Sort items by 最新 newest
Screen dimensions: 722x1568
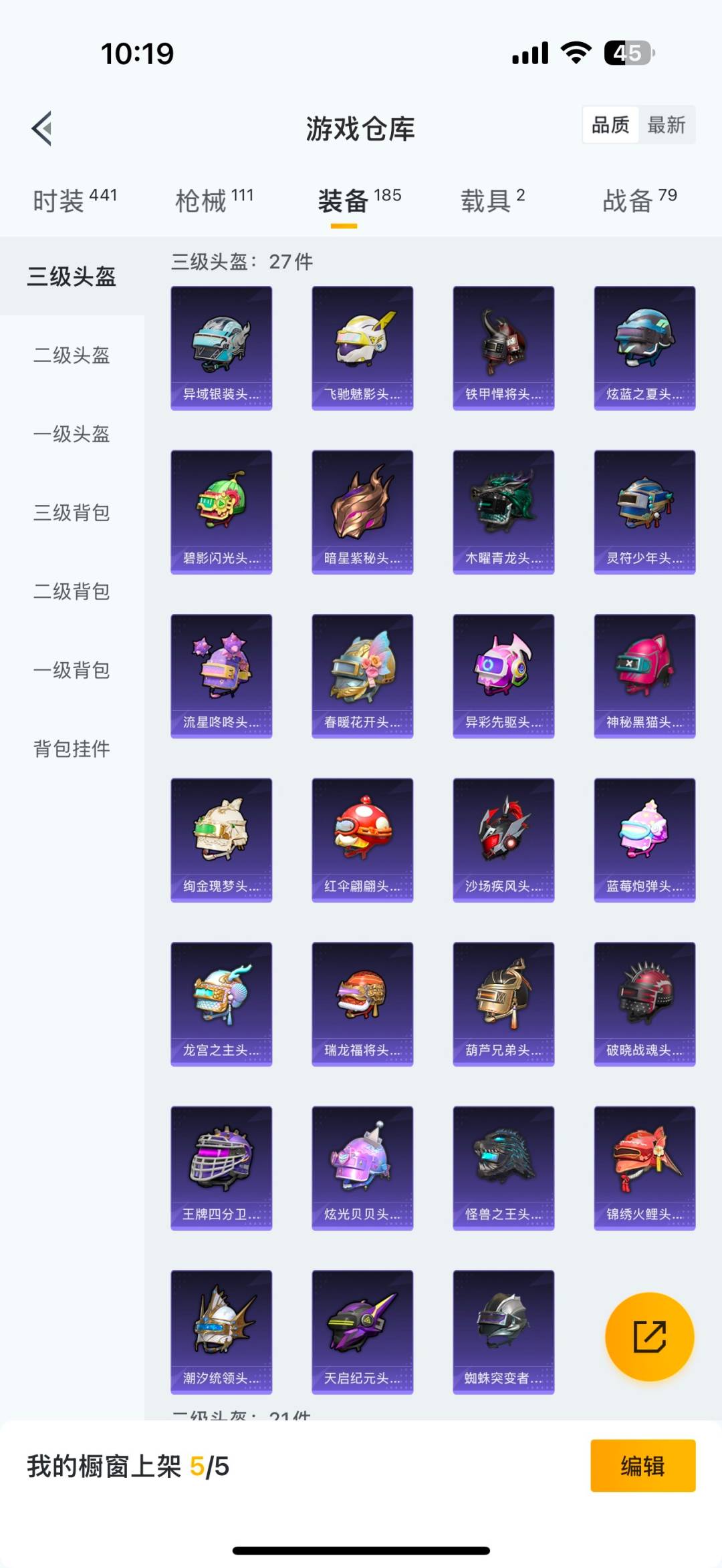click(x=668, y=125)
